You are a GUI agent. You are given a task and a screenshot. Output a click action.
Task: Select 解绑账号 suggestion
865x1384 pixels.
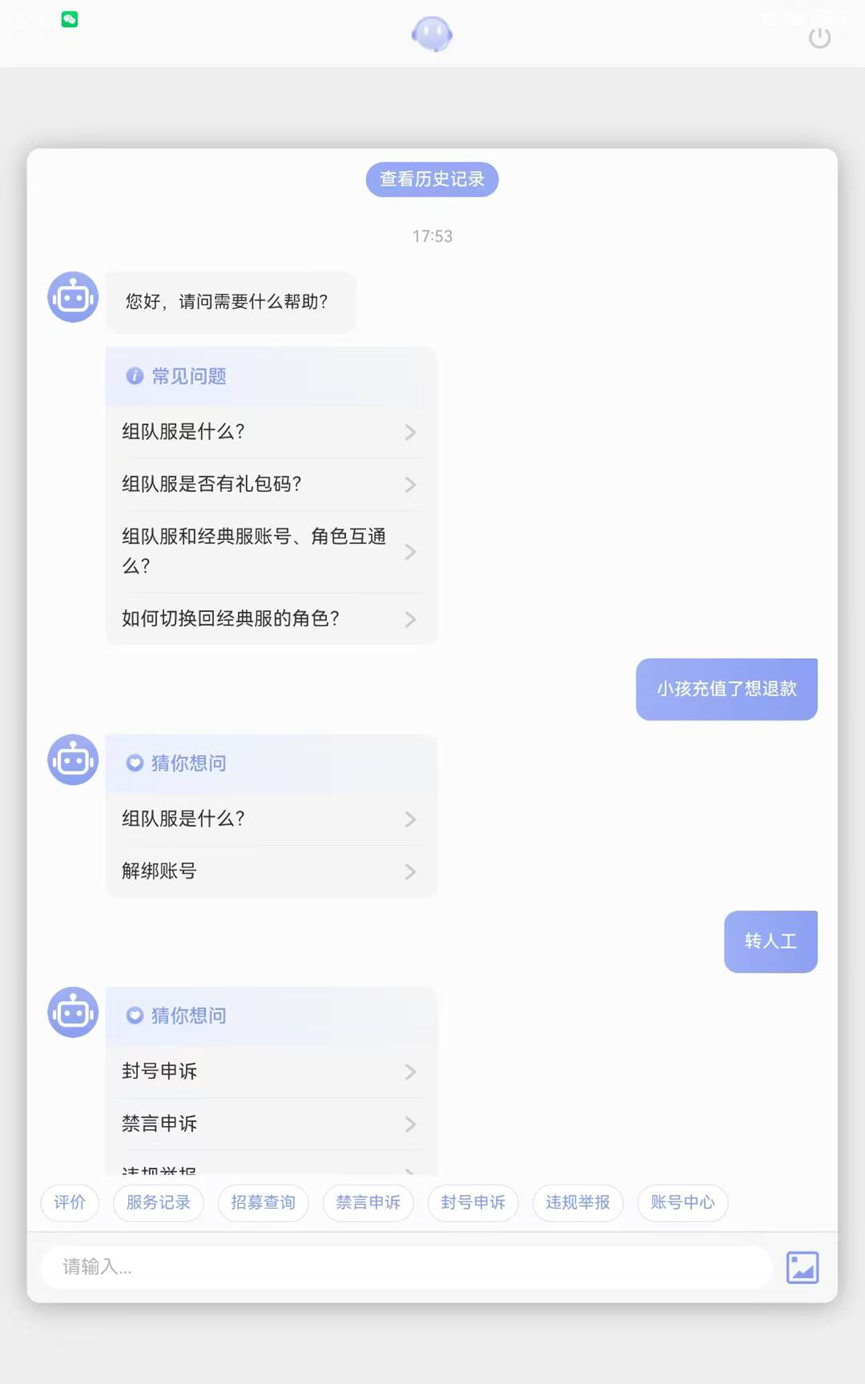tap(271, 871)
